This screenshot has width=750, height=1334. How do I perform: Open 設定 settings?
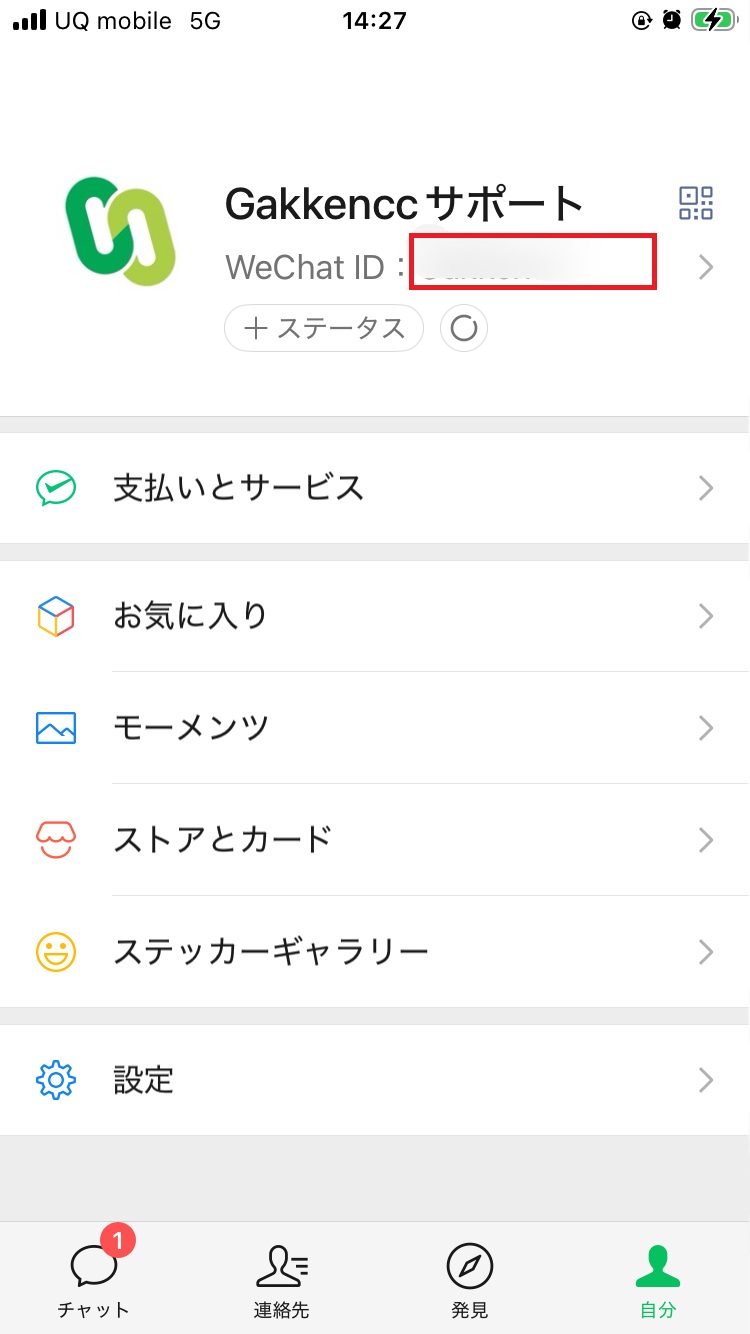coord(375,1080)
